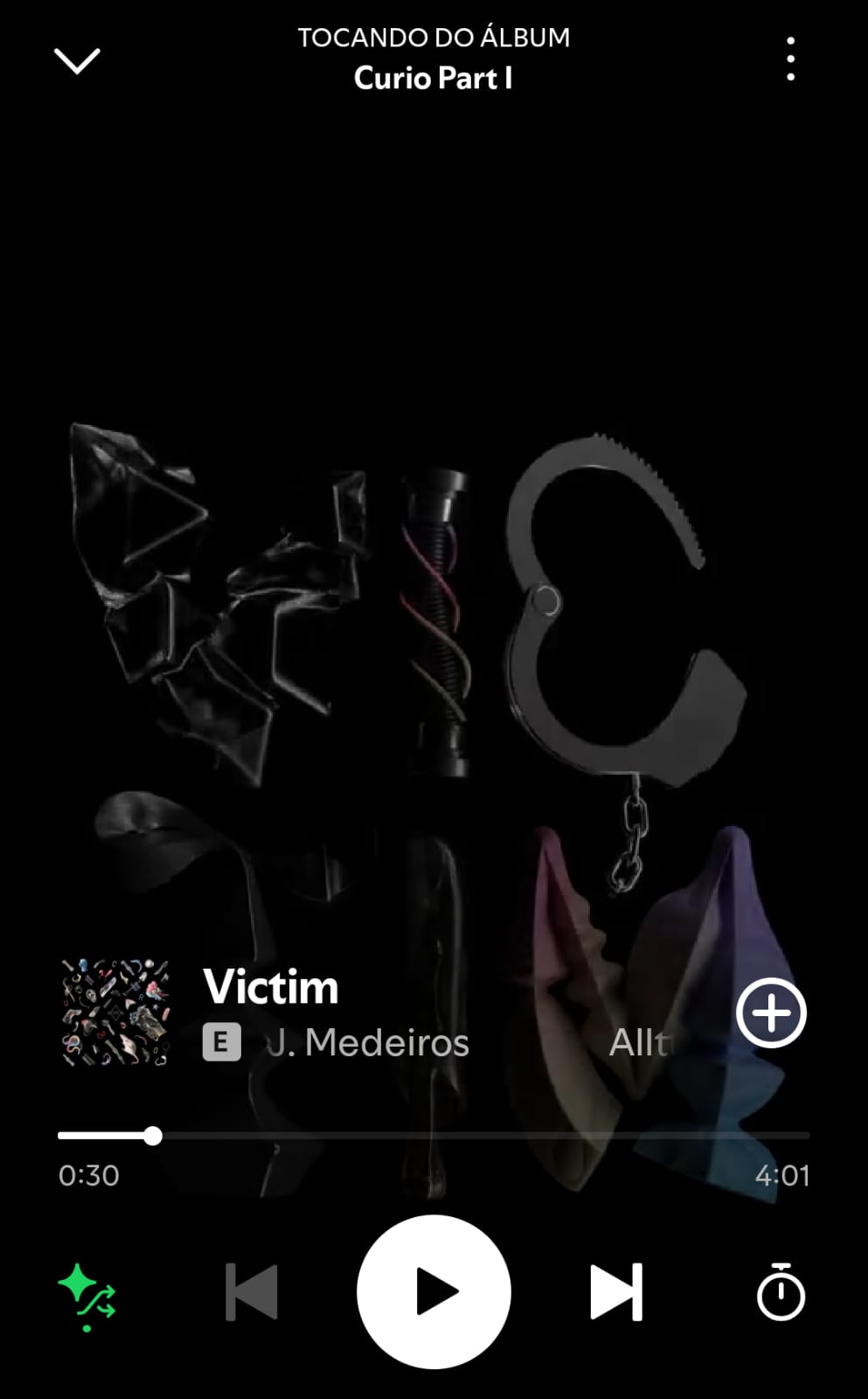The width and height of the screenshot is (868, 1399).
Task: Tap the song title Victim
Action: 271,987
